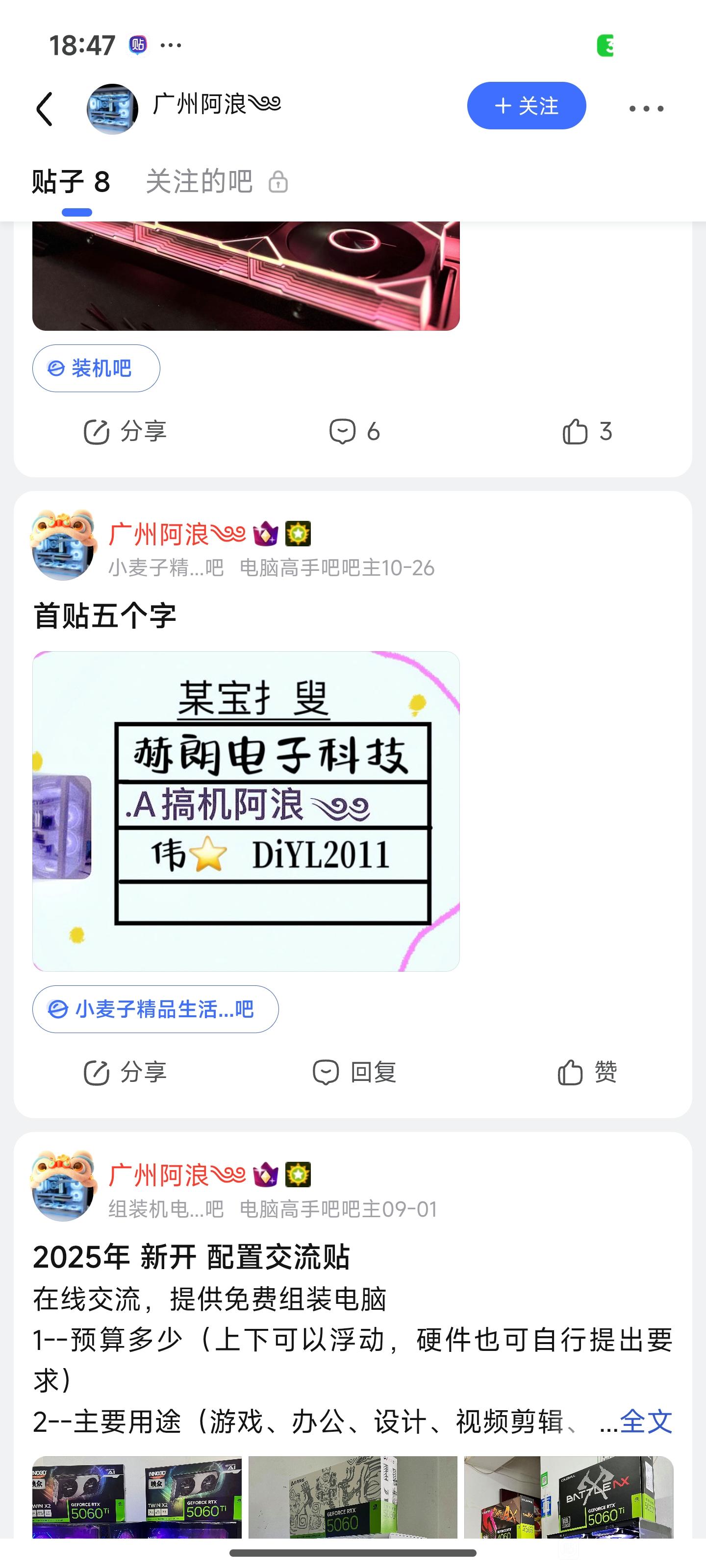Open the 2025年 新开 配置交流贴 post
This screenshot has width=706, height=1568.
[191, 1257]
